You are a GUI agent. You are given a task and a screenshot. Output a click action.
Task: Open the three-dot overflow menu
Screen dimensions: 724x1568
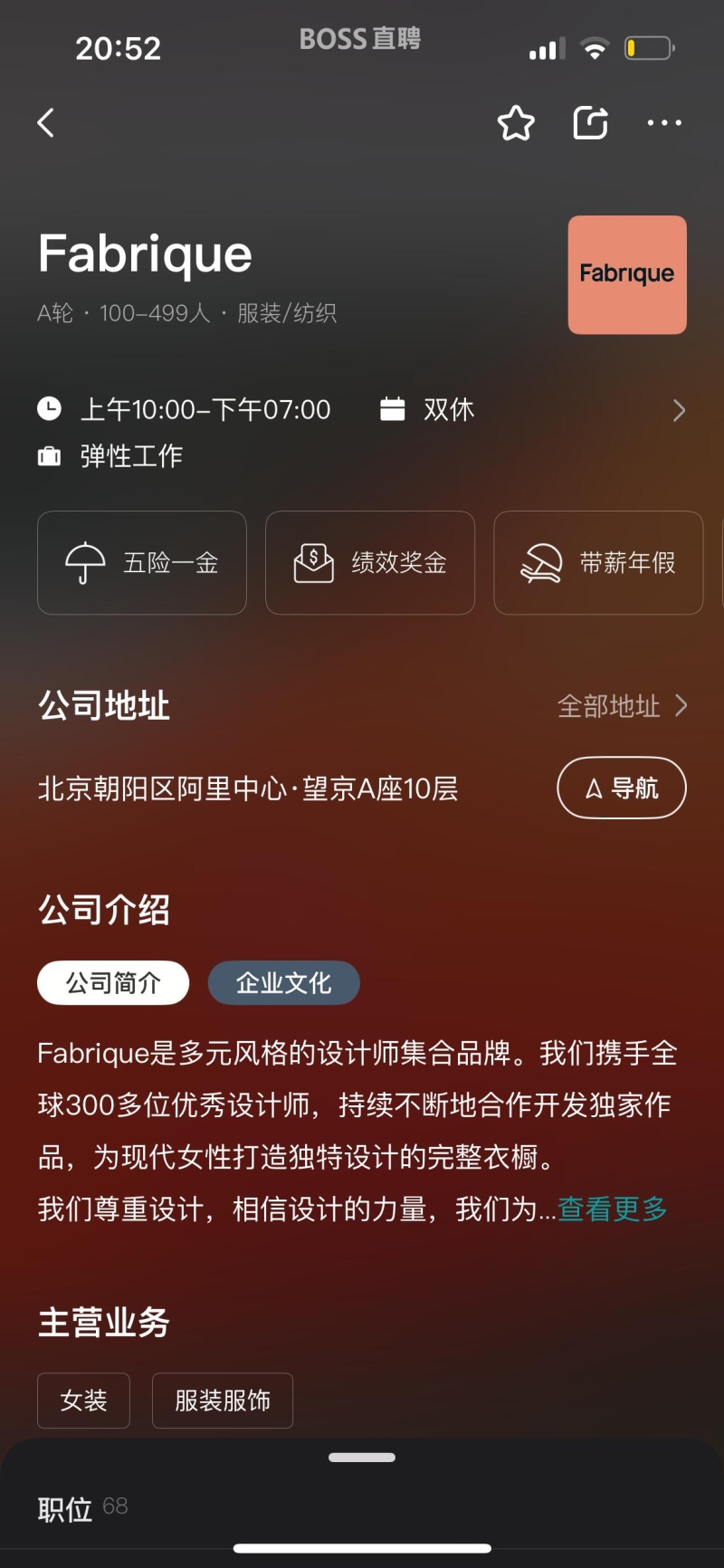pos(664,123)
